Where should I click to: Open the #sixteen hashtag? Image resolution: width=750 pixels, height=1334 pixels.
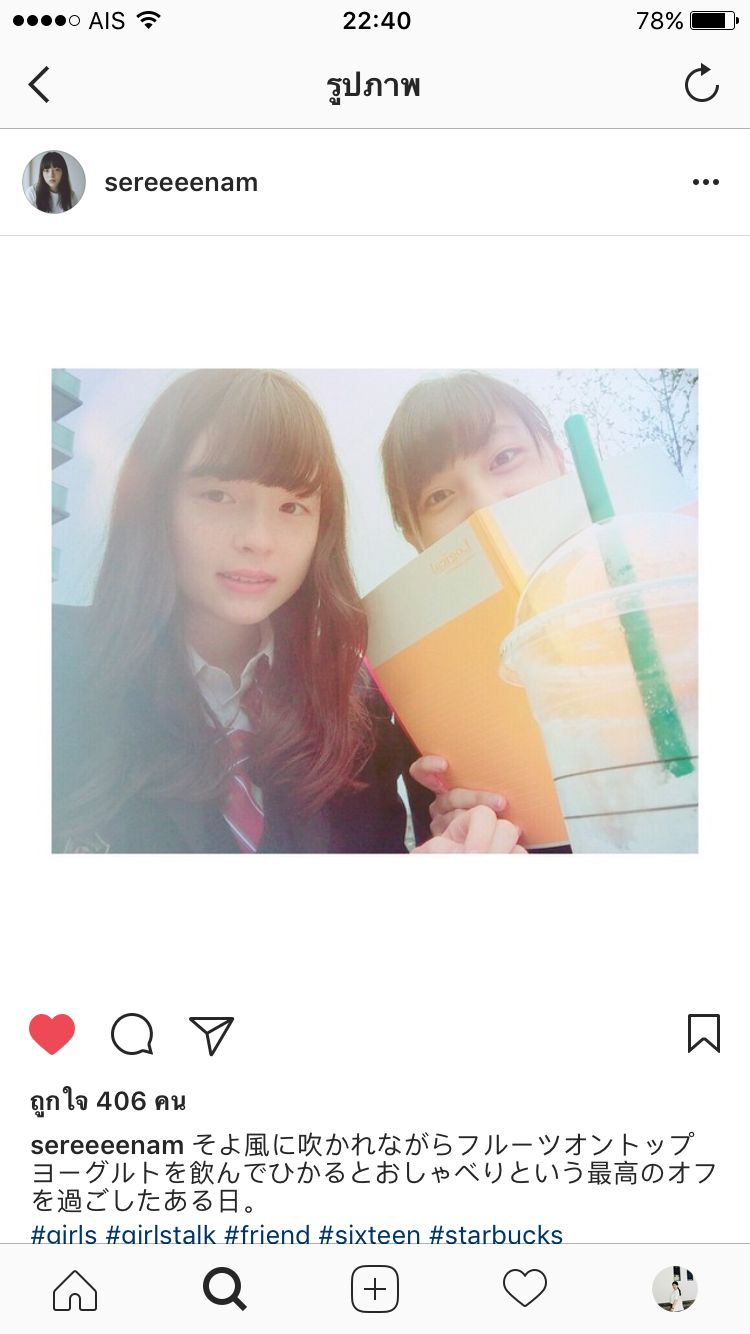pyautogui.click(x=371, y=1234)
